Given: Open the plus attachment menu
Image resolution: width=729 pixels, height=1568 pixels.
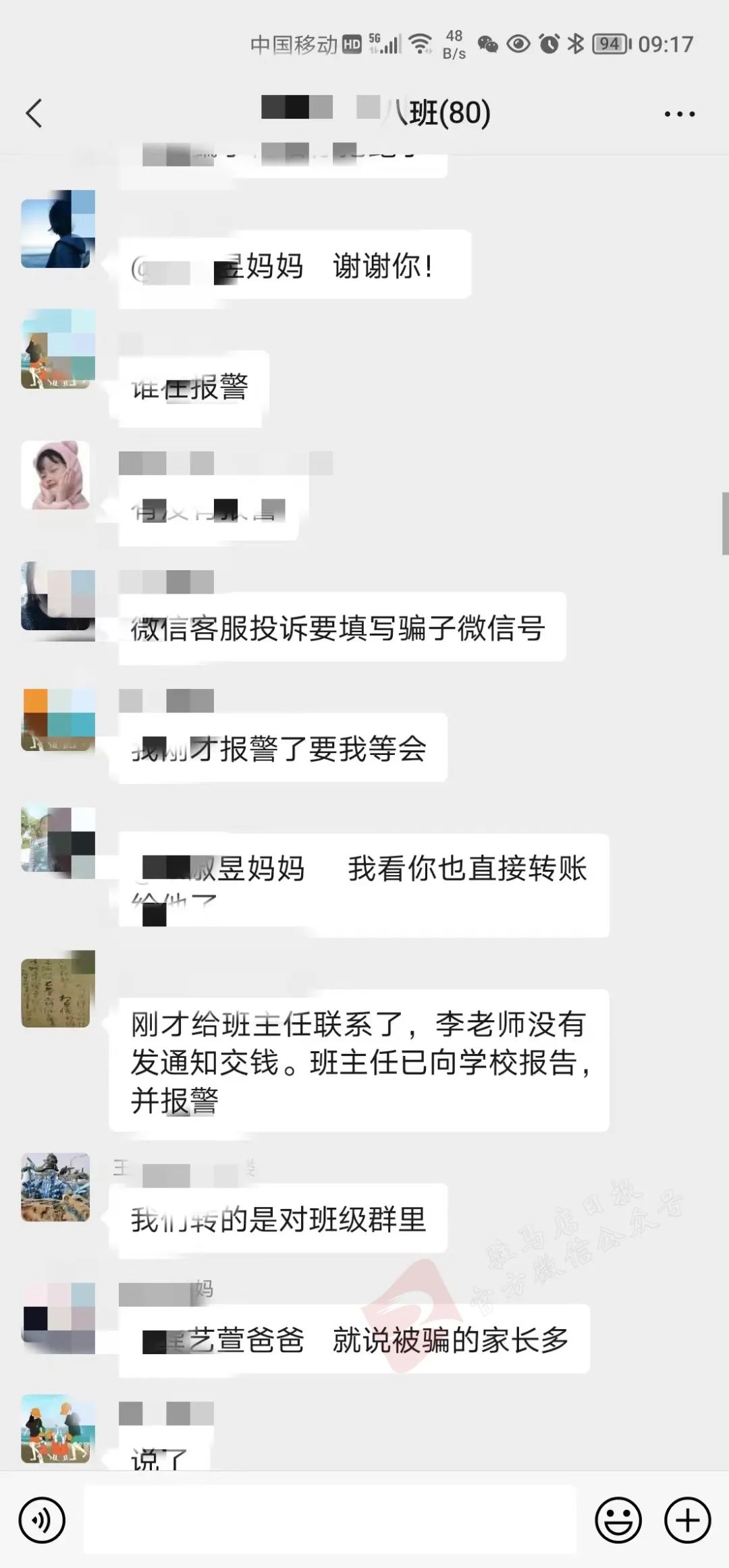Looking at the screenshot, I should coord(687,1521).
